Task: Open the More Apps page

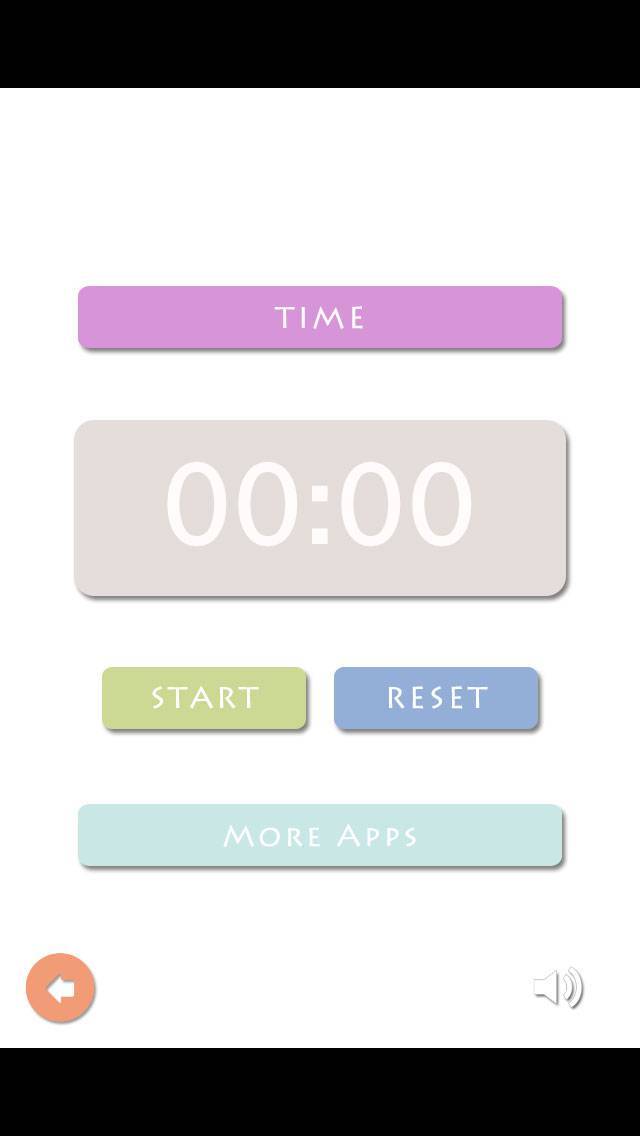Action: click(x=320, y=835)
